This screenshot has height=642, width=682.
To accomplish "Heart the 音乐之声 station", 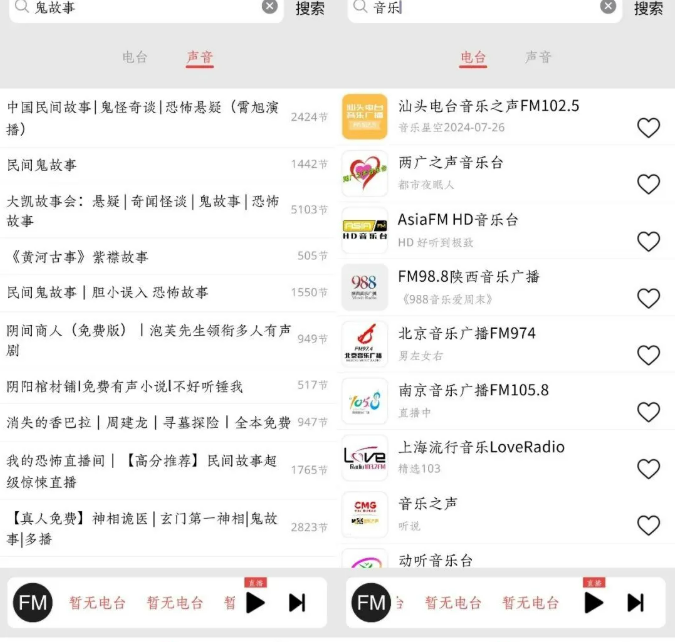I will pyautogui.click(x=649, y=525).
